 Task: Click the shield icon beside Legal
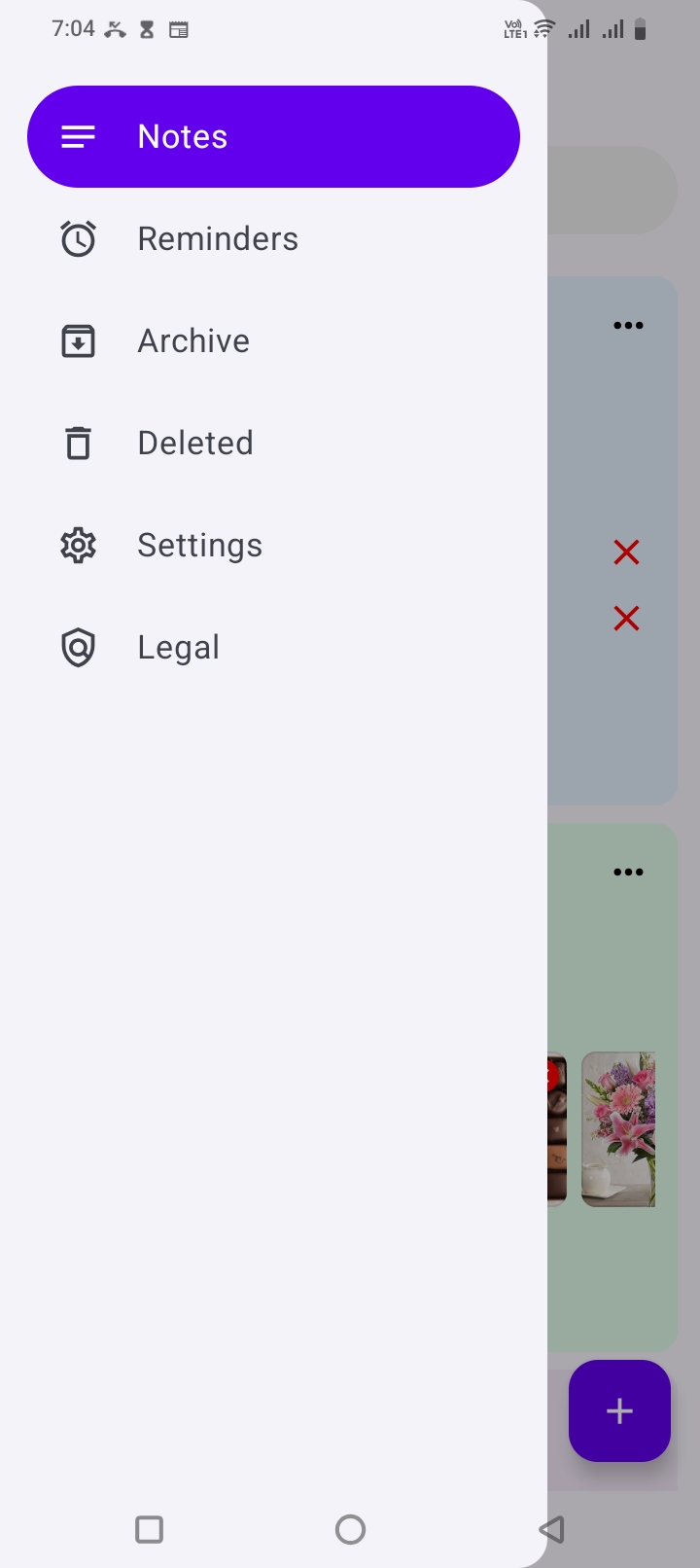(x=78, y=647)
